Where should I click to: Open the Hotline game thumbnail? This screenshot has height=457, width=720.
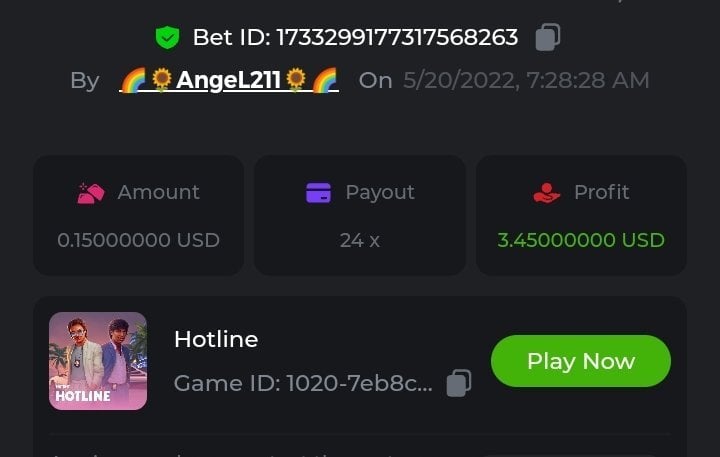tap(98, 361)
